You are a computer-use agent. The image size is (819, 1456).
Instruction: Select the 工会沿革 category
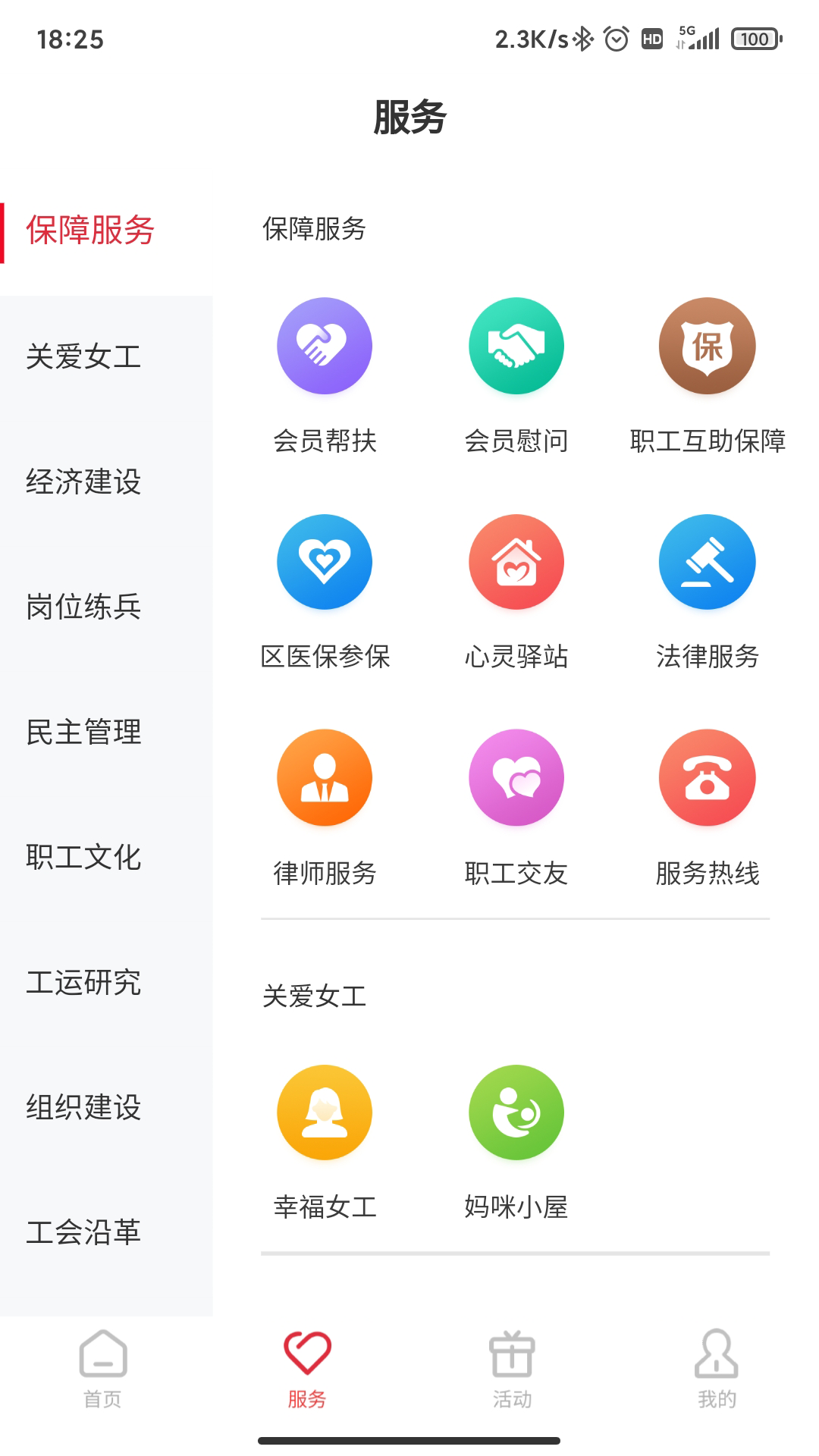83,1234
